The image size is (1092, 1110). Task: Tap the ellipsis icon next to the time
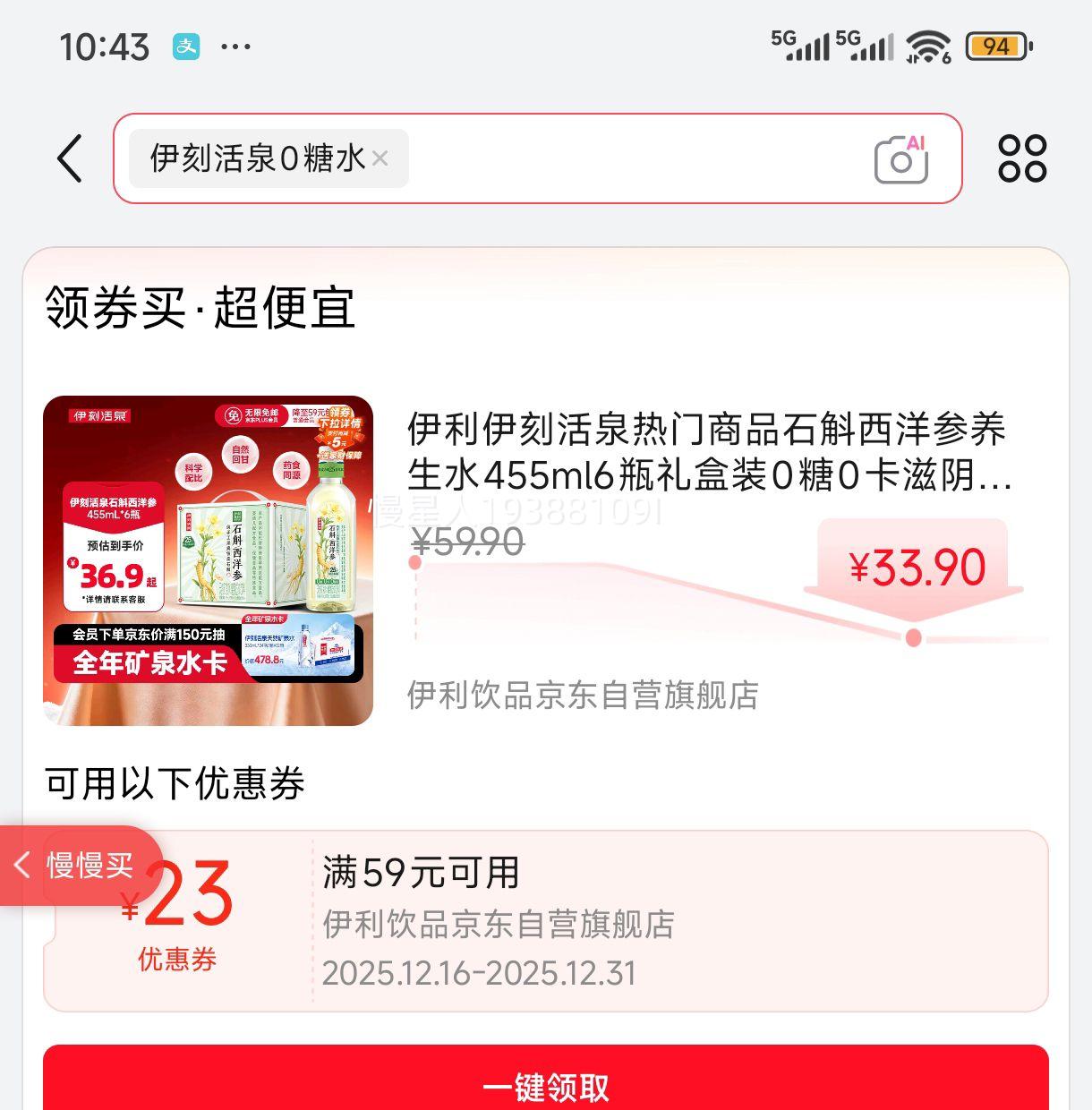[x=235, y=47]
